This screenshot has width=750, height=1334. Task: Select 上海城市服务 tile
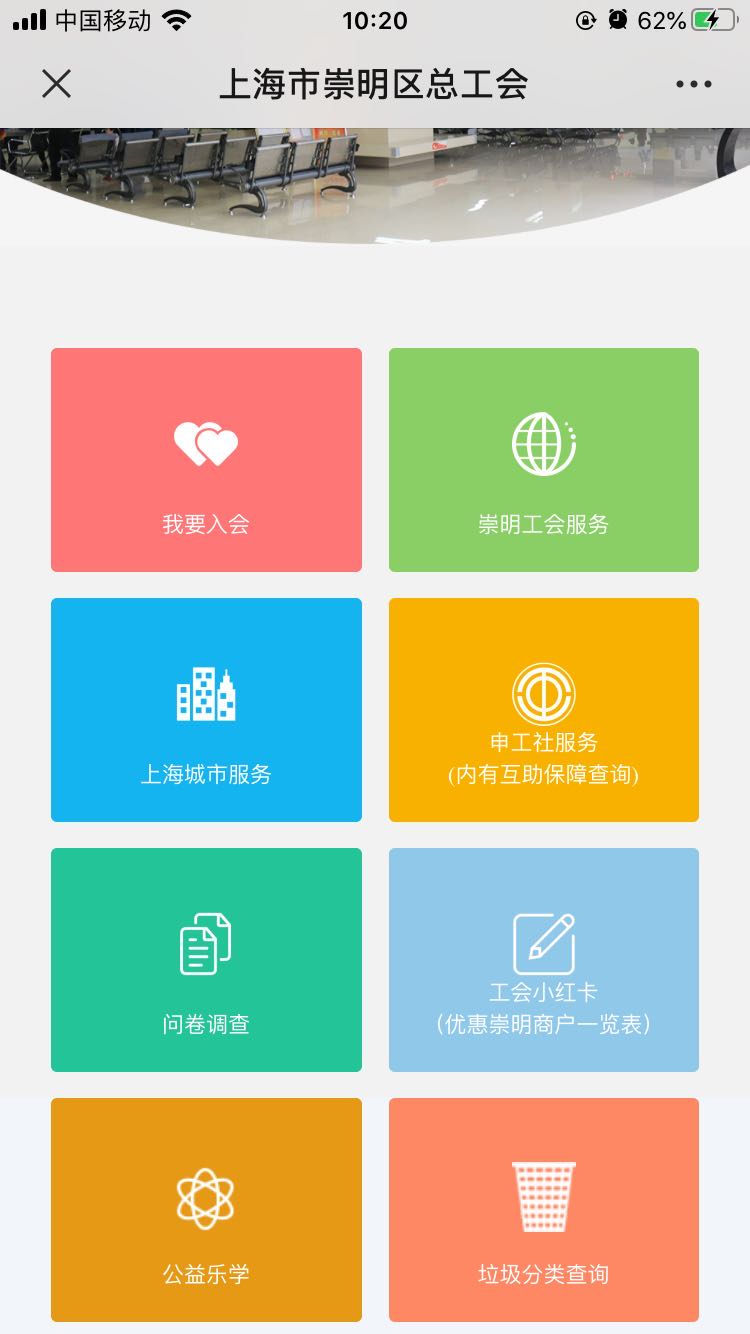point(206,710)
